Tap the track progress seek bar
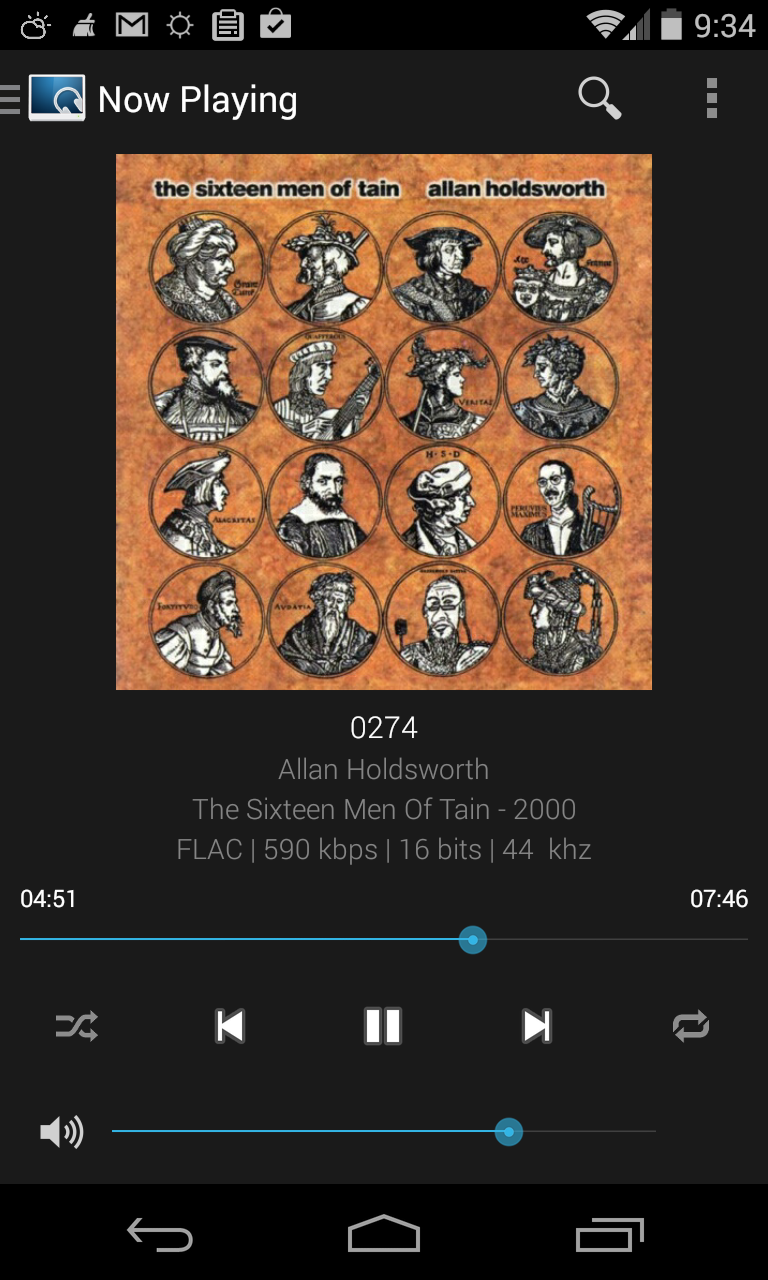The width and height of the screenshot is (768, 1280). [384, 940]
